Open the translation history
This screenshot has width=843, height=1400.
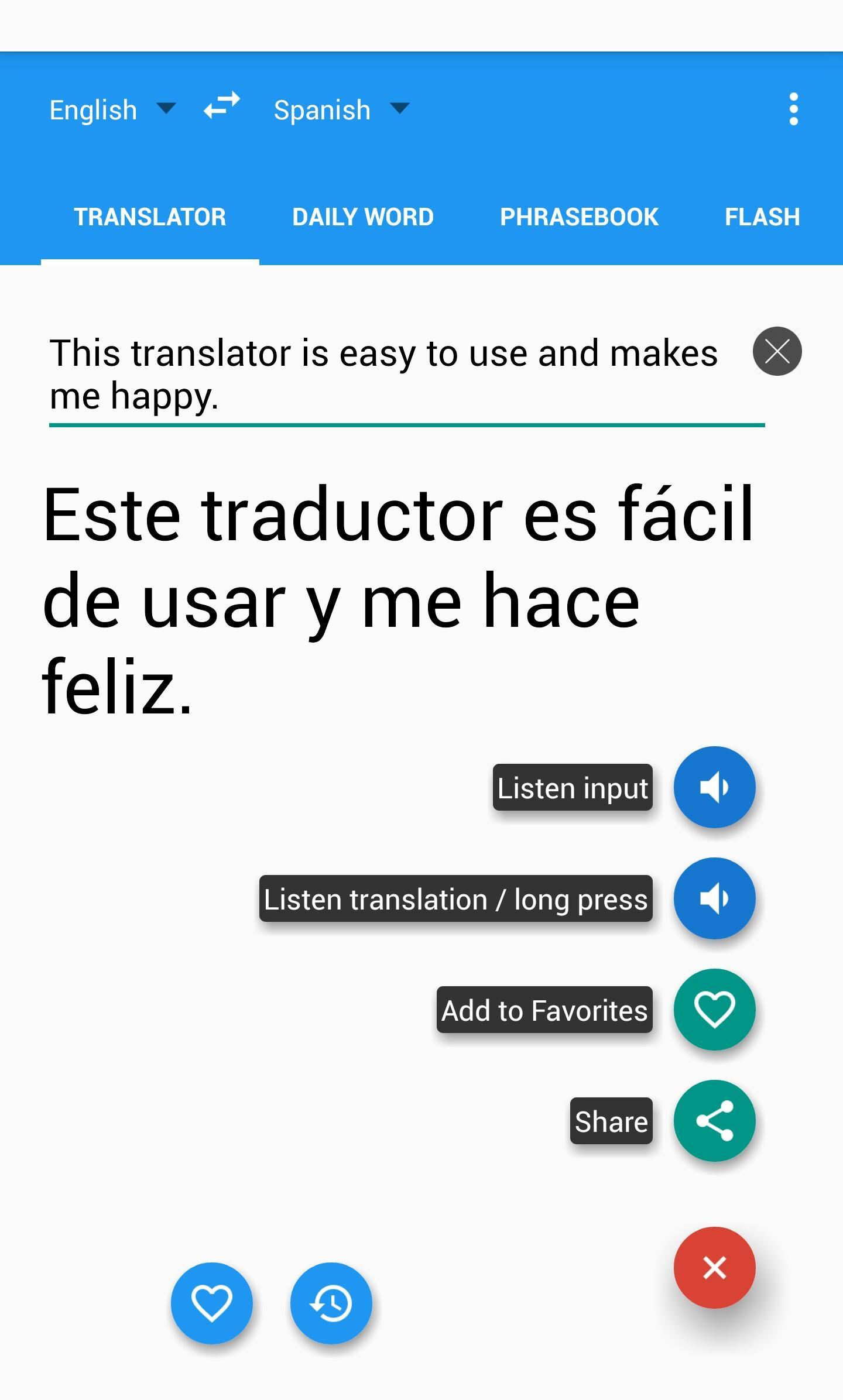331,1303
